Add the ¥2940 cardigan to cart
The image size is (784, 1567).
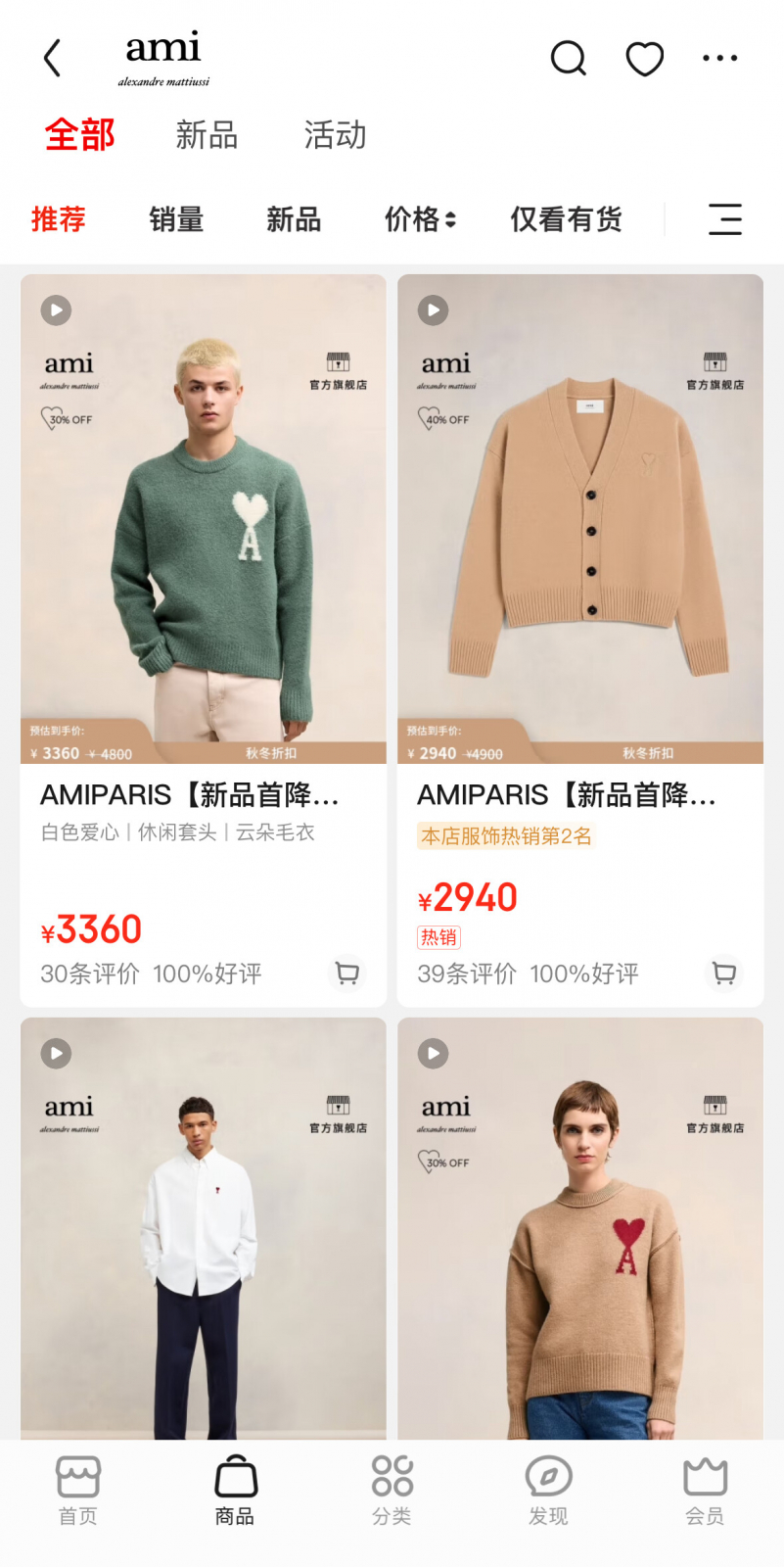724,973
